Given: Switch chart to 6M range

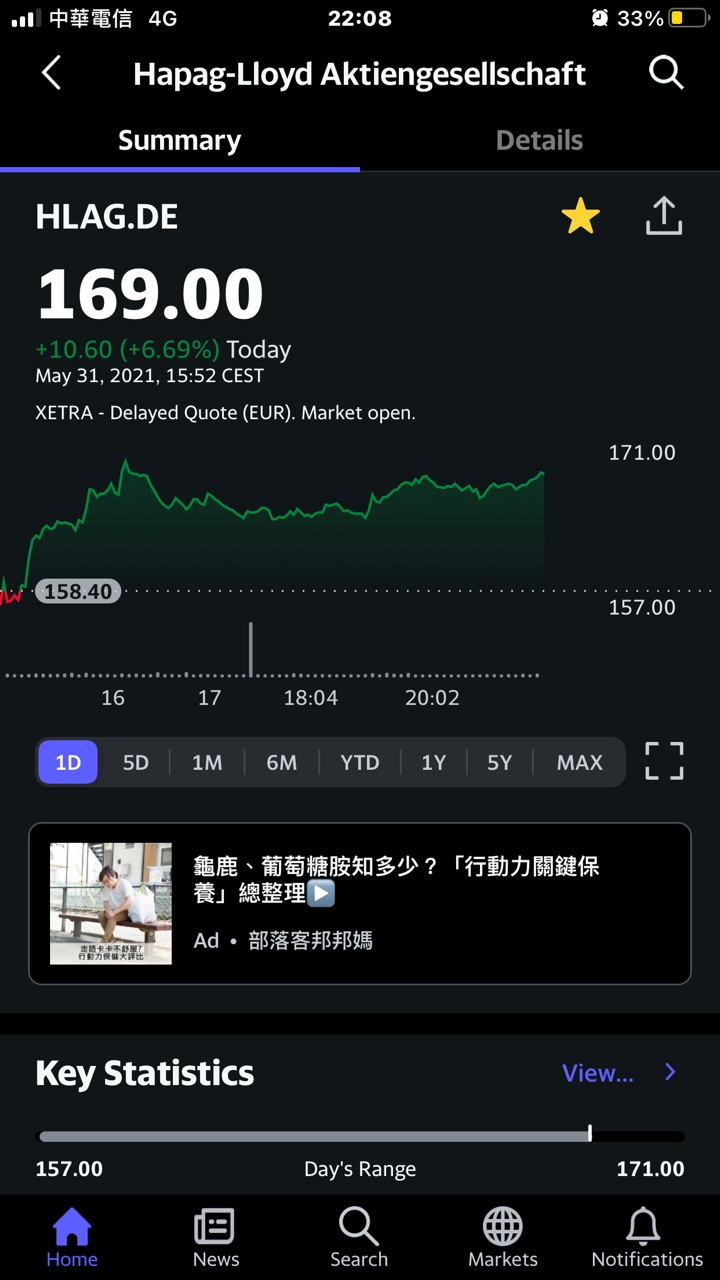Looking at the screenshot, I should coord(281,763).
